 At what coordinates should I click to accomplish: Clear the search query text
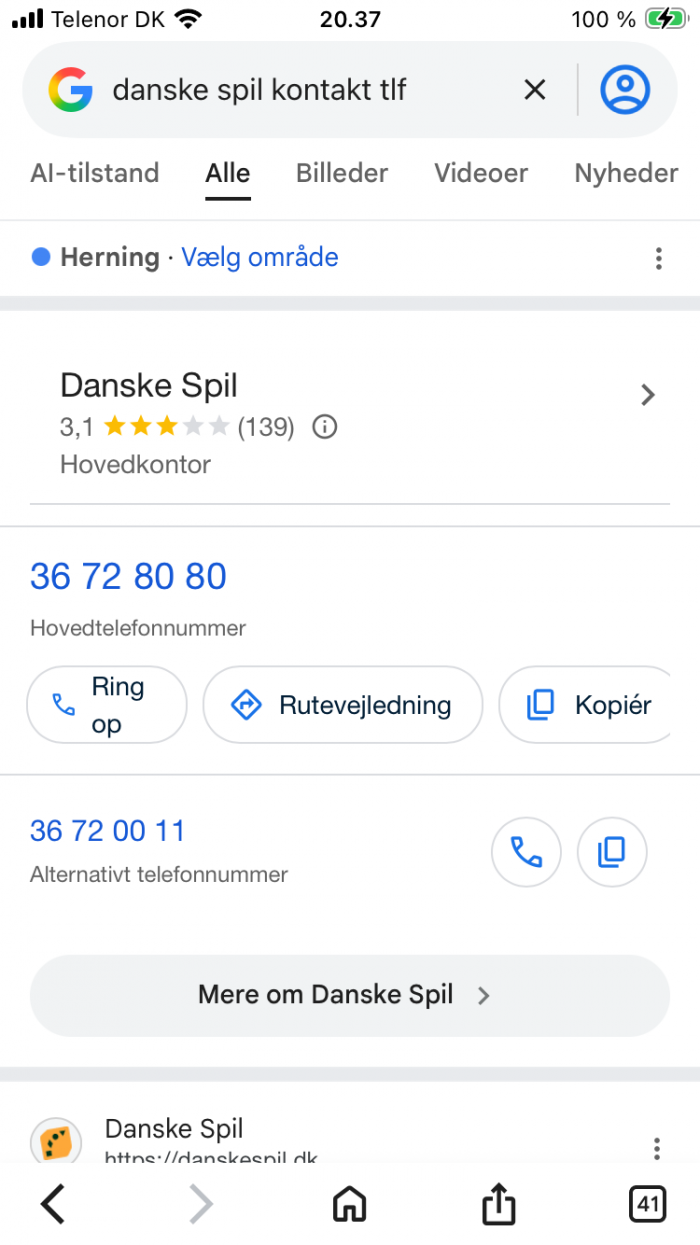point(535,90)
